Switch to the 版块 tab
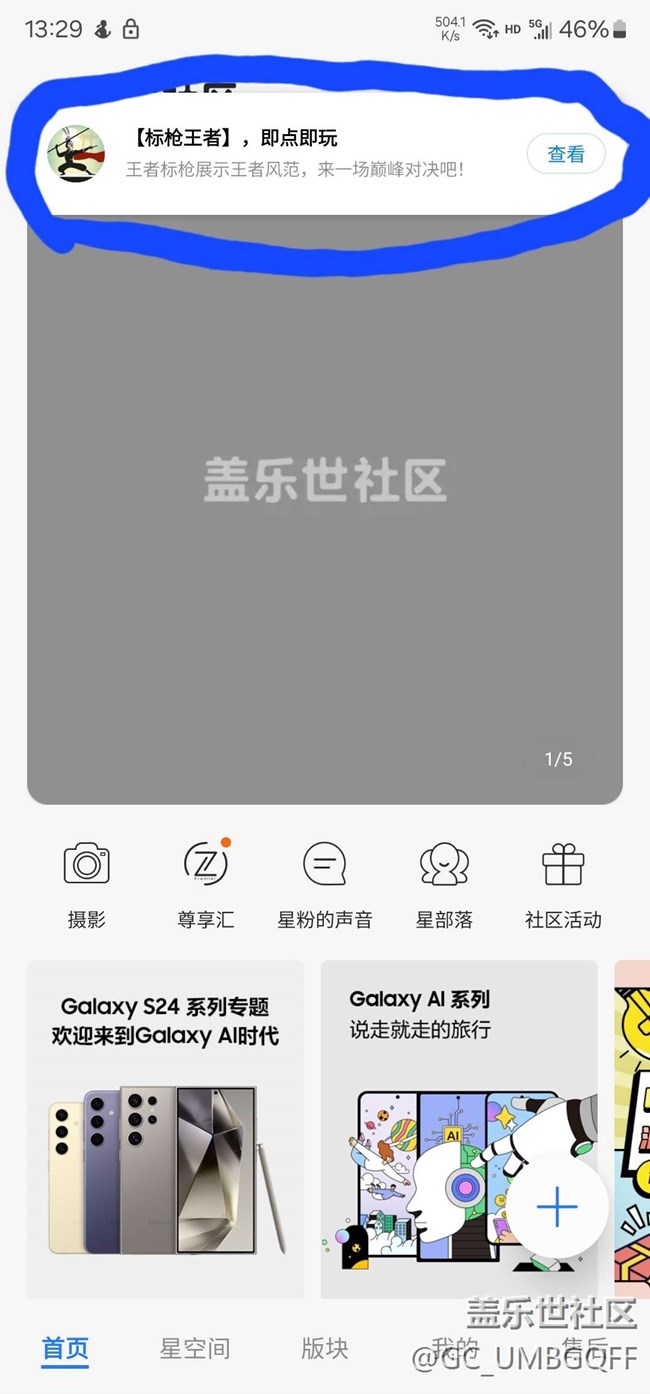 point(325,1348)
